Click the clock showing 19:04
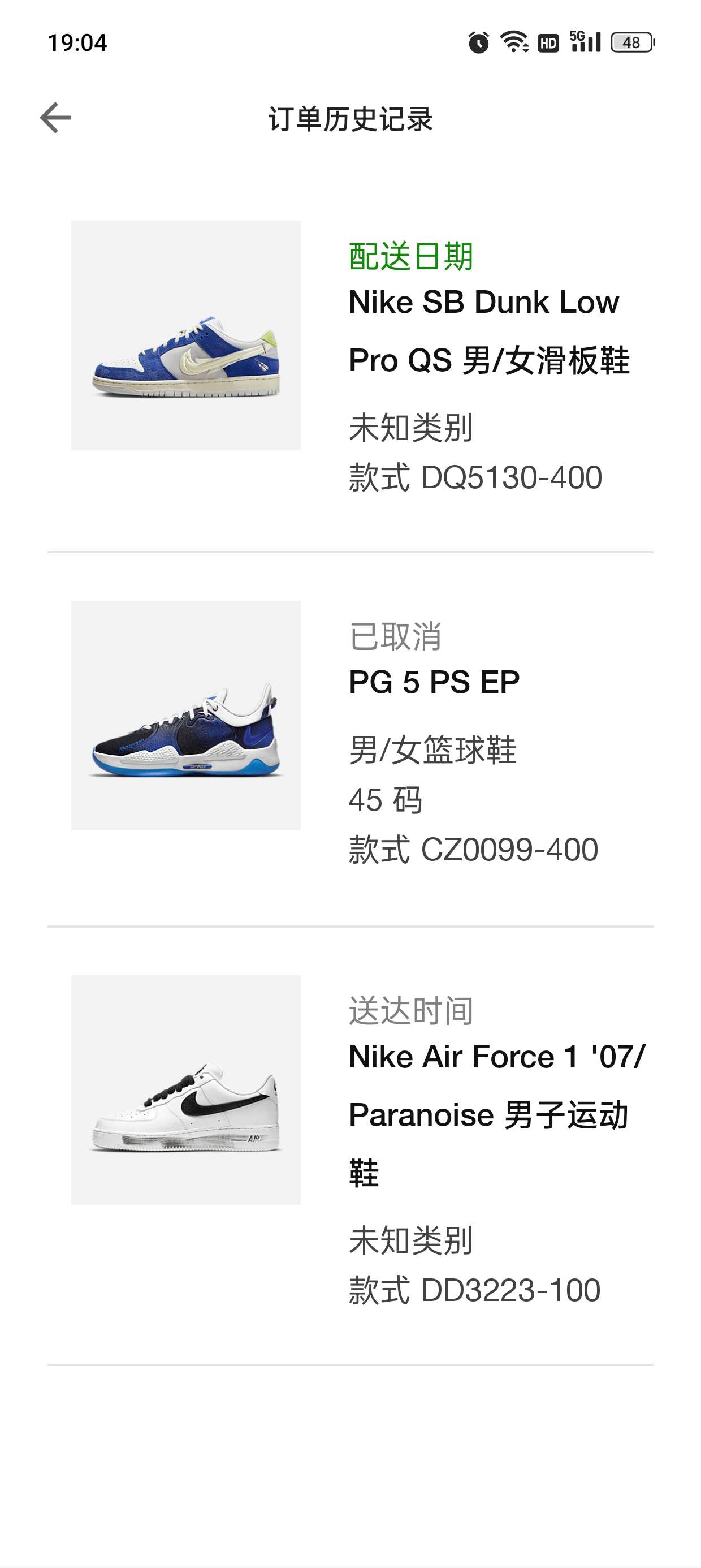This screenshot has height=1568, width=701. pos(78,42)
